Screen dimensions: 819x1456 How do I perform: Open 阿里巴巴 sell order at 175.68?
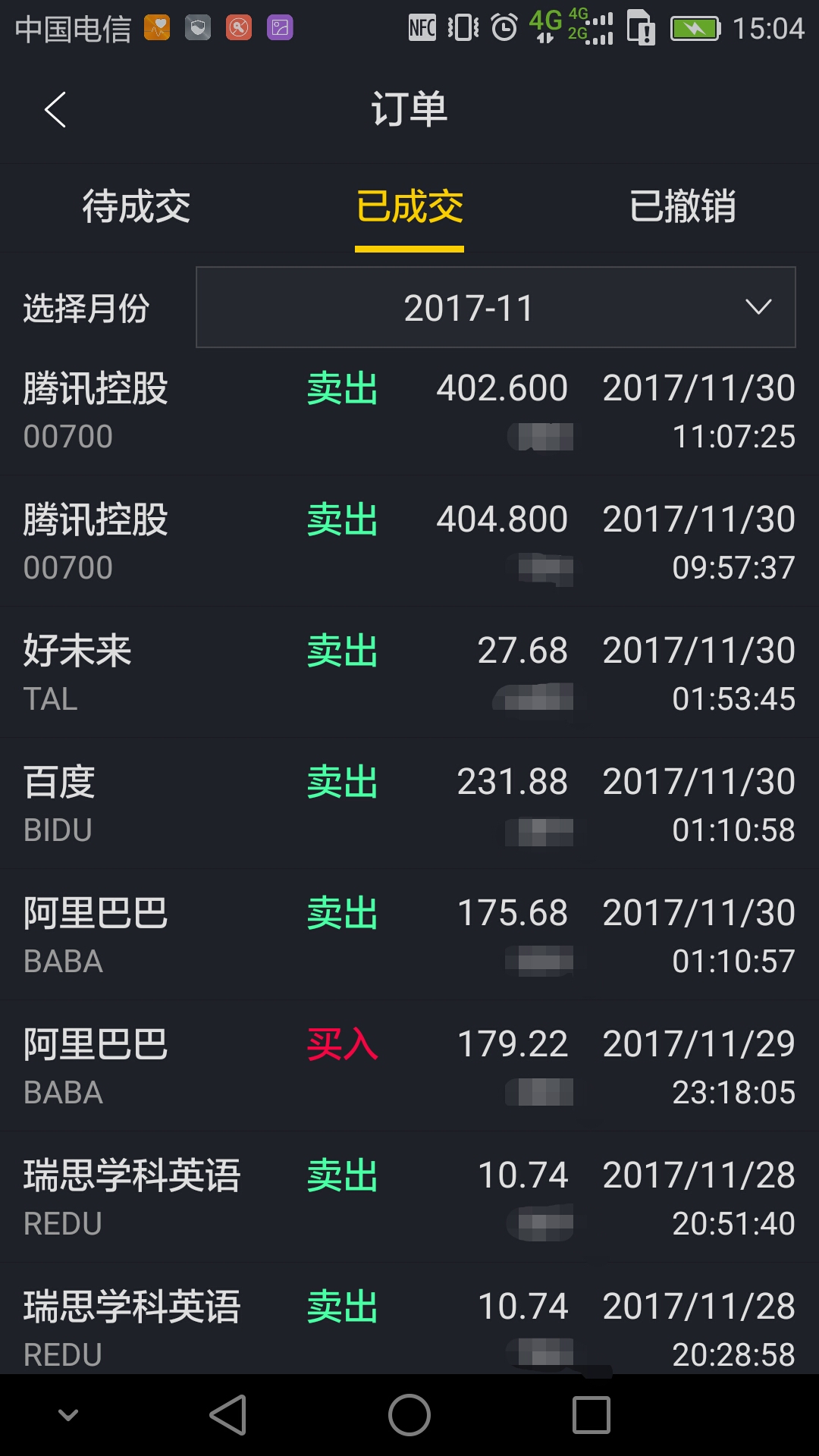(x=409, y=935)
